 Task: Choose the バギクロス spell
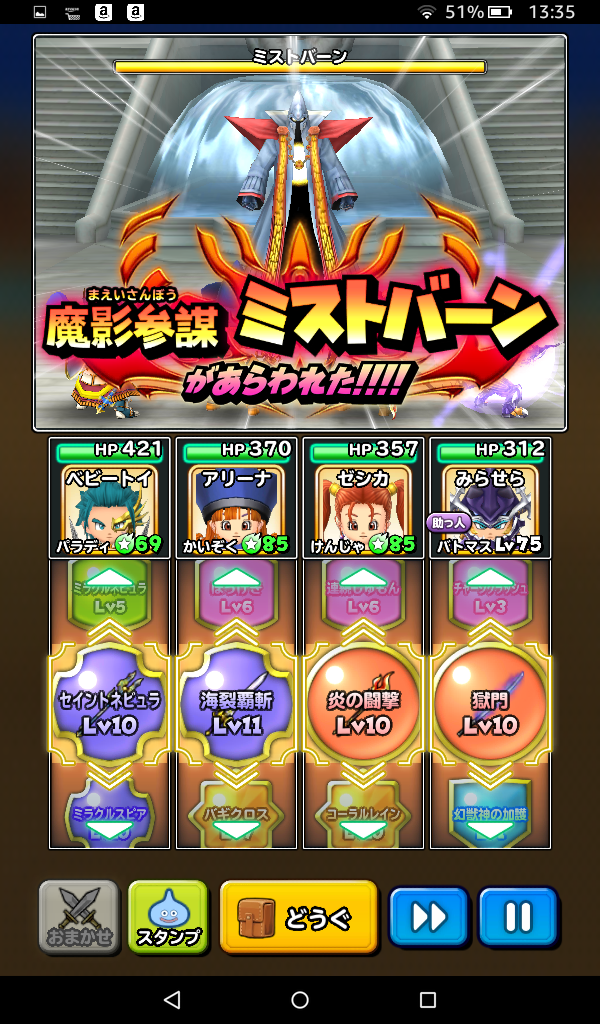[237, 814]
